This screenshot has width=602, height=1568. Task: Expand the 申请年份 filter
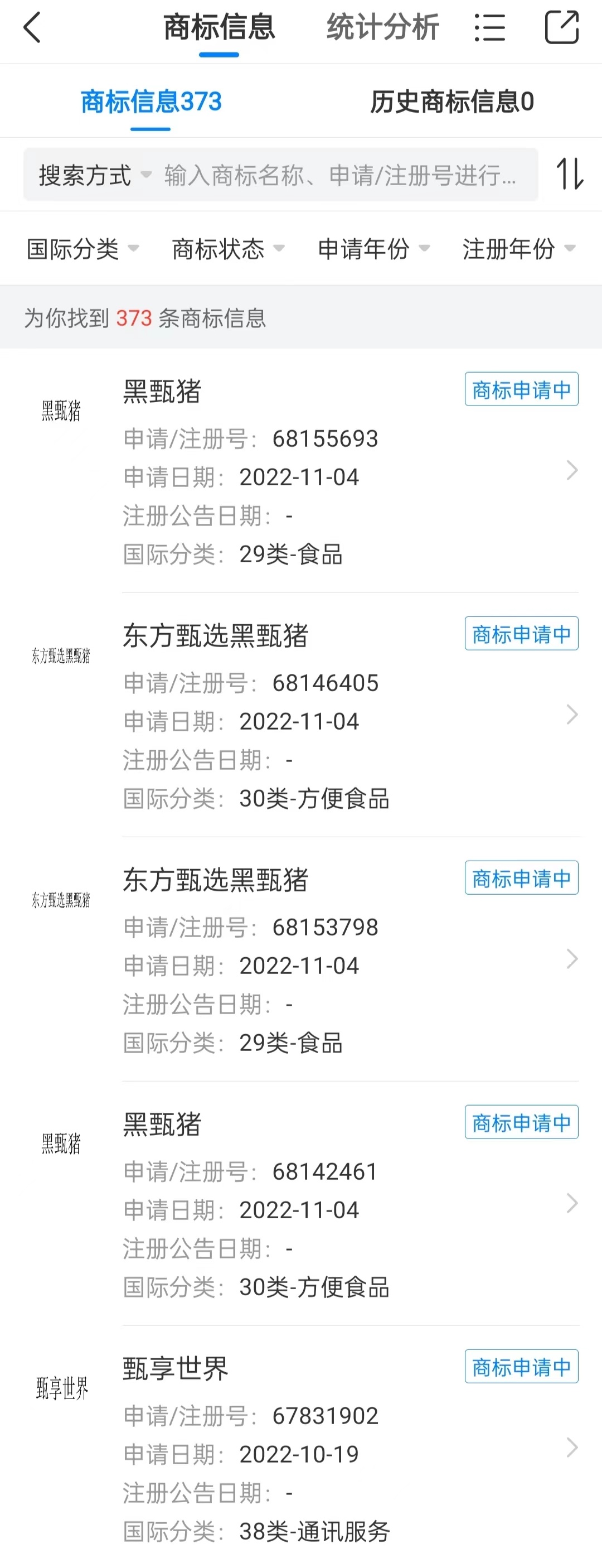click(373, 249)
